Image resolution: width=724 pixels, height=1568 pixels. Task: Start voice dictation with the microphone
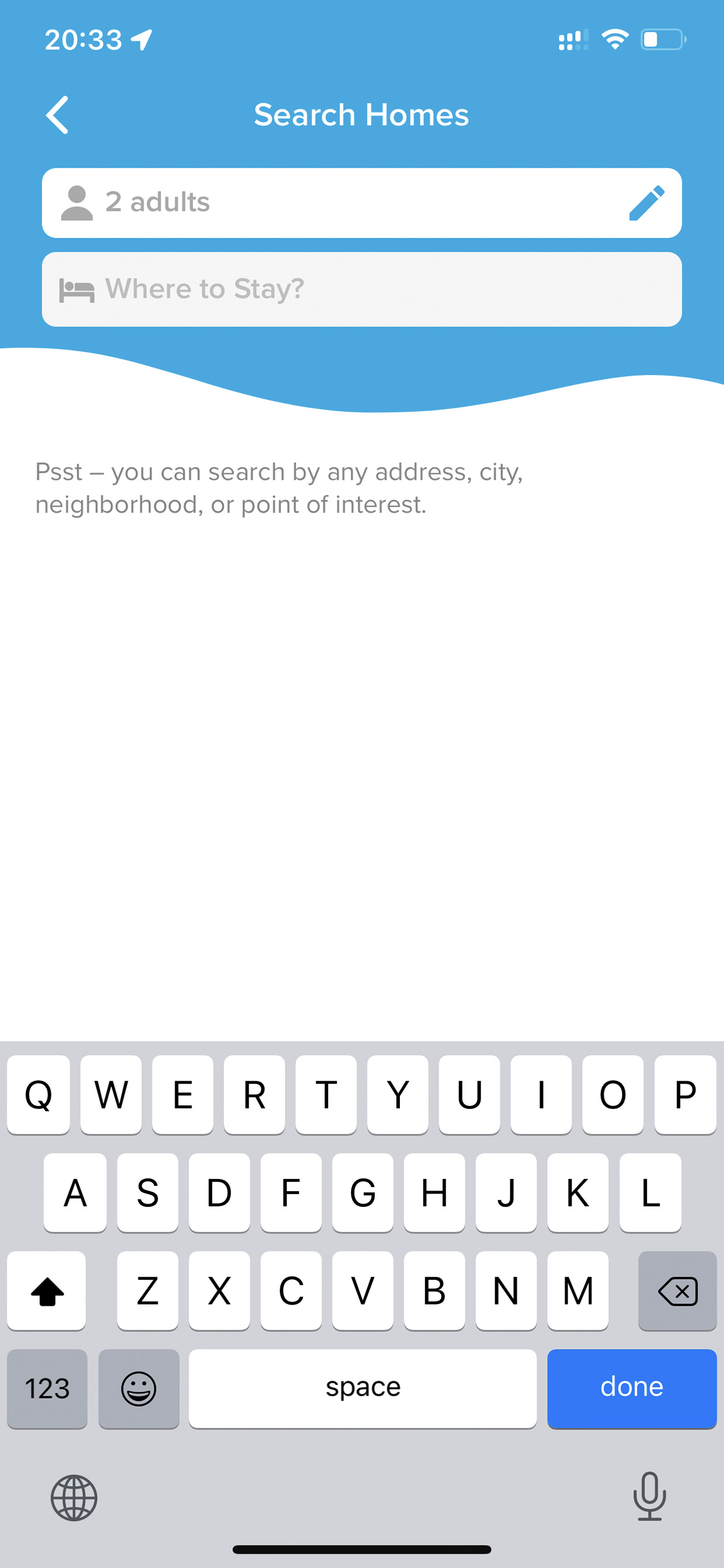649,1496
